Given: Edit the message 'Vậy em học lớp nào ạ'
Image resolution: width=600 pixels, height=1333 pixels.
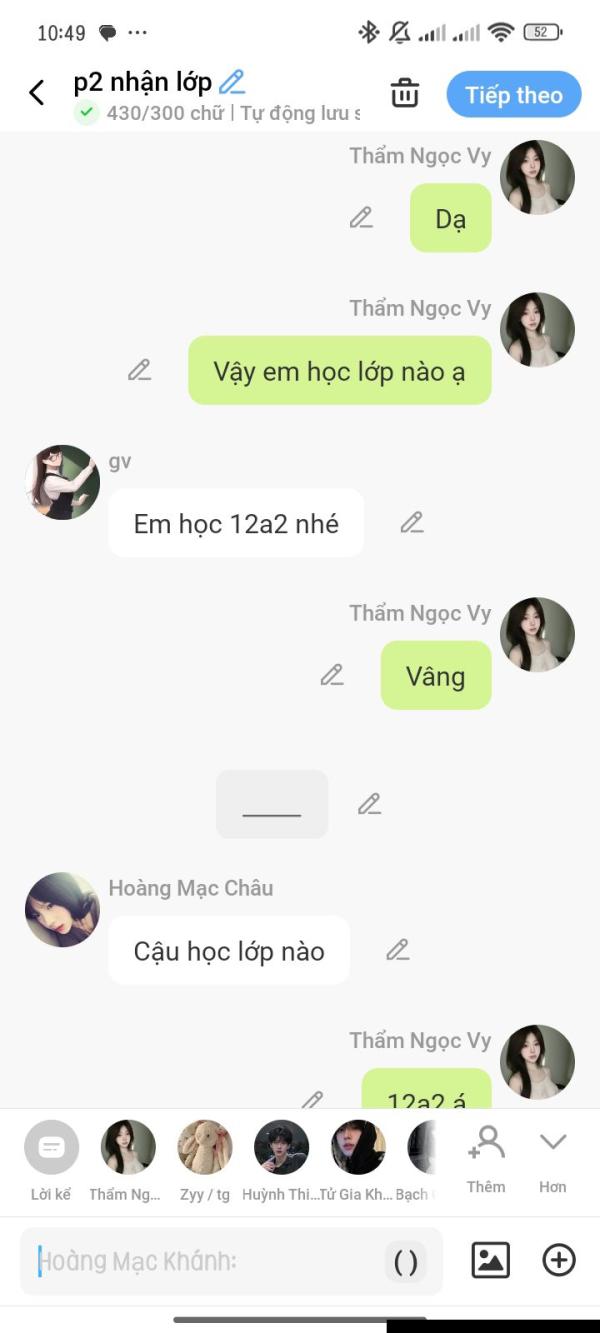Looking at the screenshot, I should 139,371.
